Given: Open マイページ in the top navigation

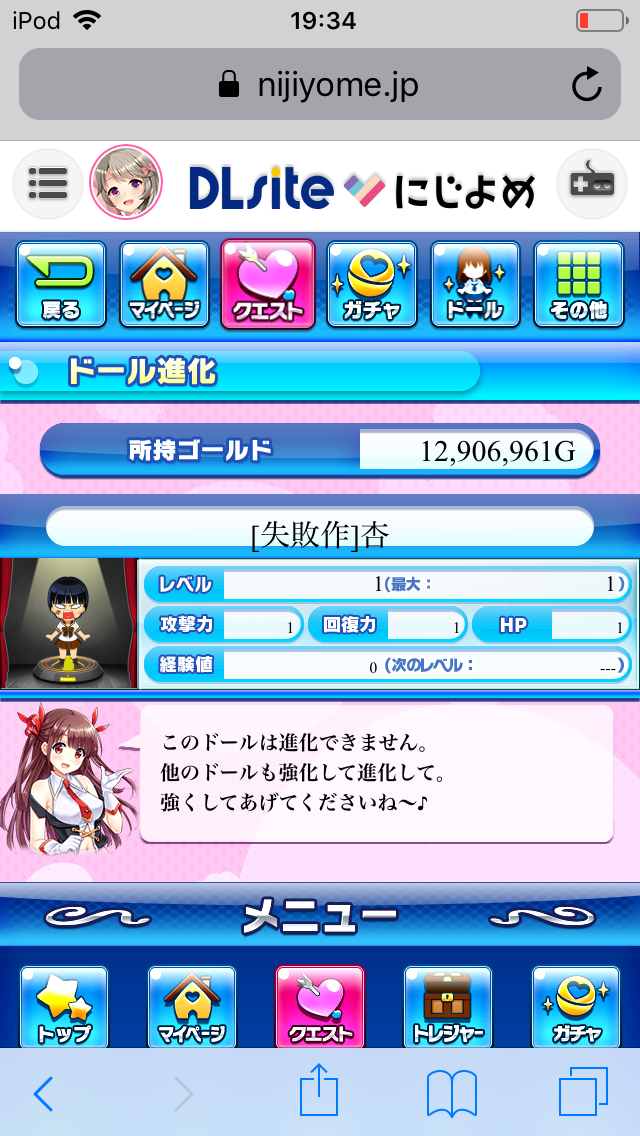Looking at the screenshot, I should pyautogui.click(x=165, y=284).
